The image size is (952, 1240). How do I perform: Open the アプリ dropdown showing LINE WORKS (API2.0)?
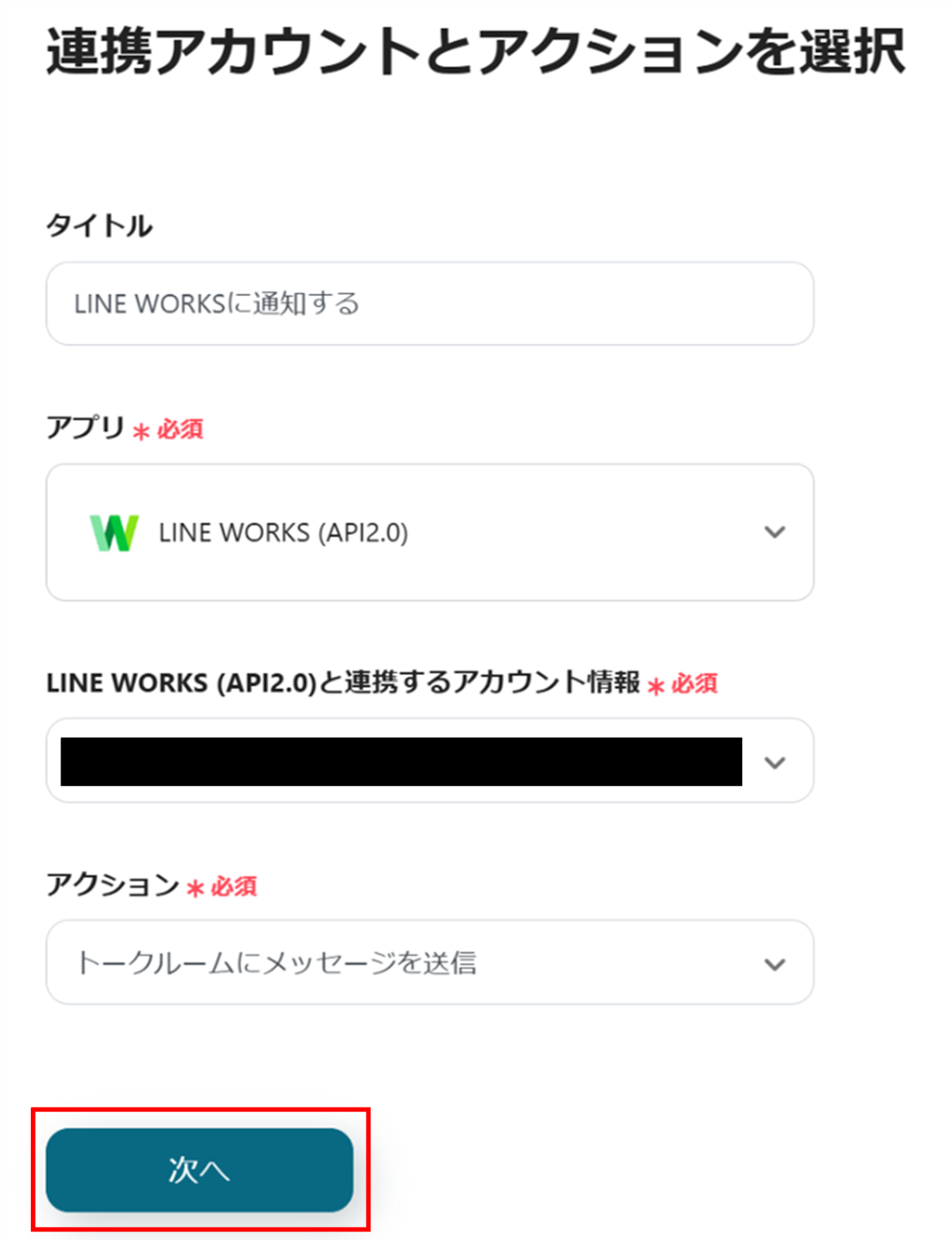point(429,532)
